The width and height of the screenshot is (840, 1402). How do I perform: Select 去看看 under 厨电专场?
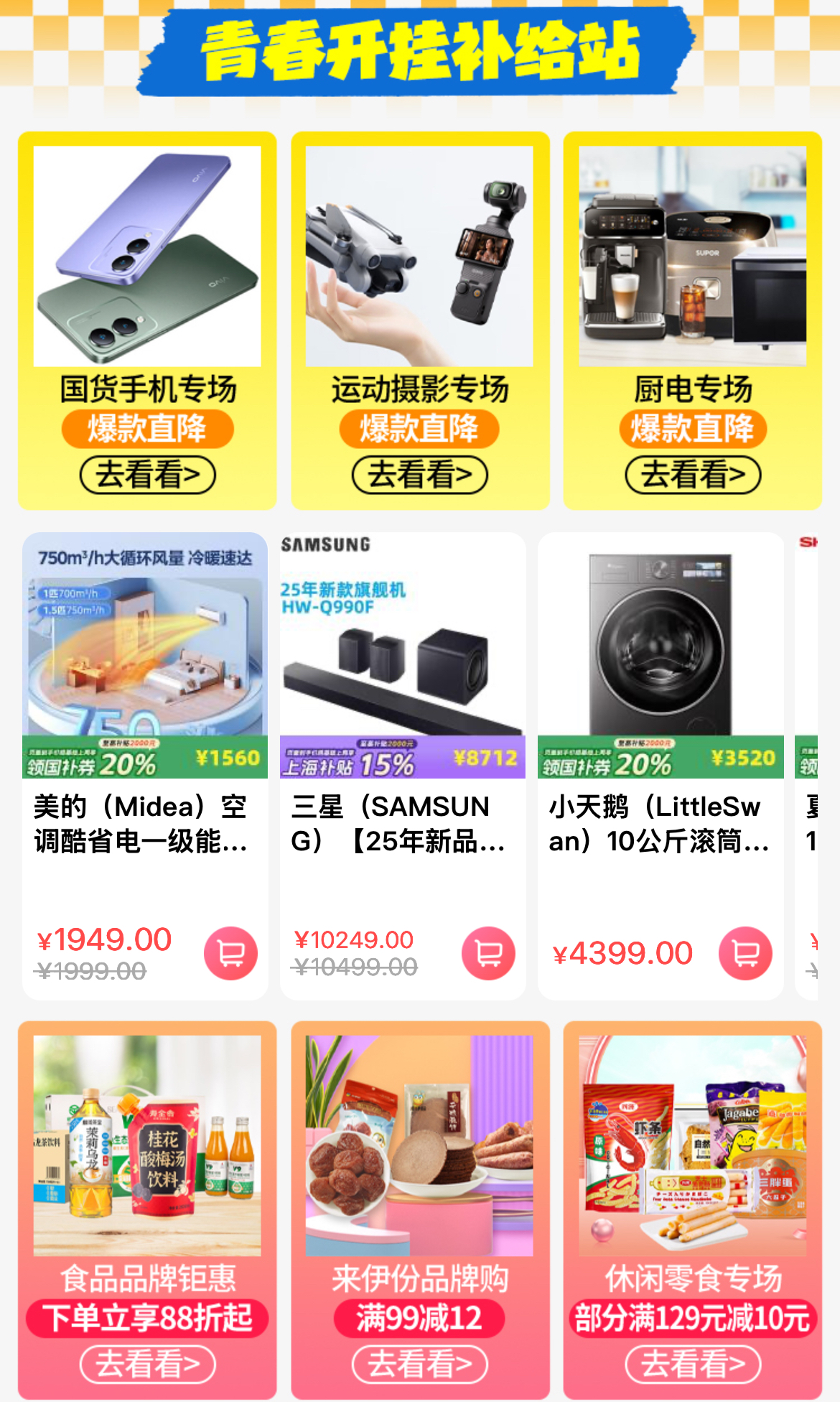[693, 475]
